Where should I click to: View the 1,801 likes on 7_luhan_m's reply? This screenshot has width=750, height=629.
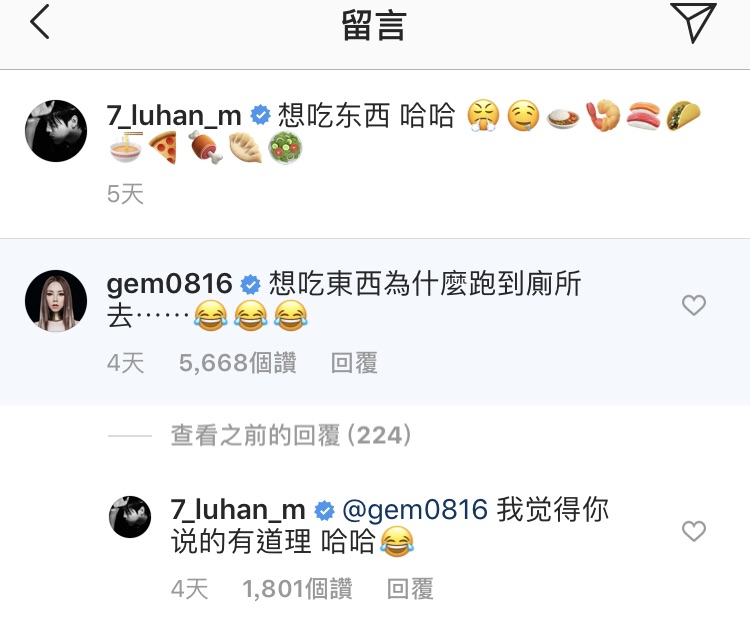pos(297,589)
